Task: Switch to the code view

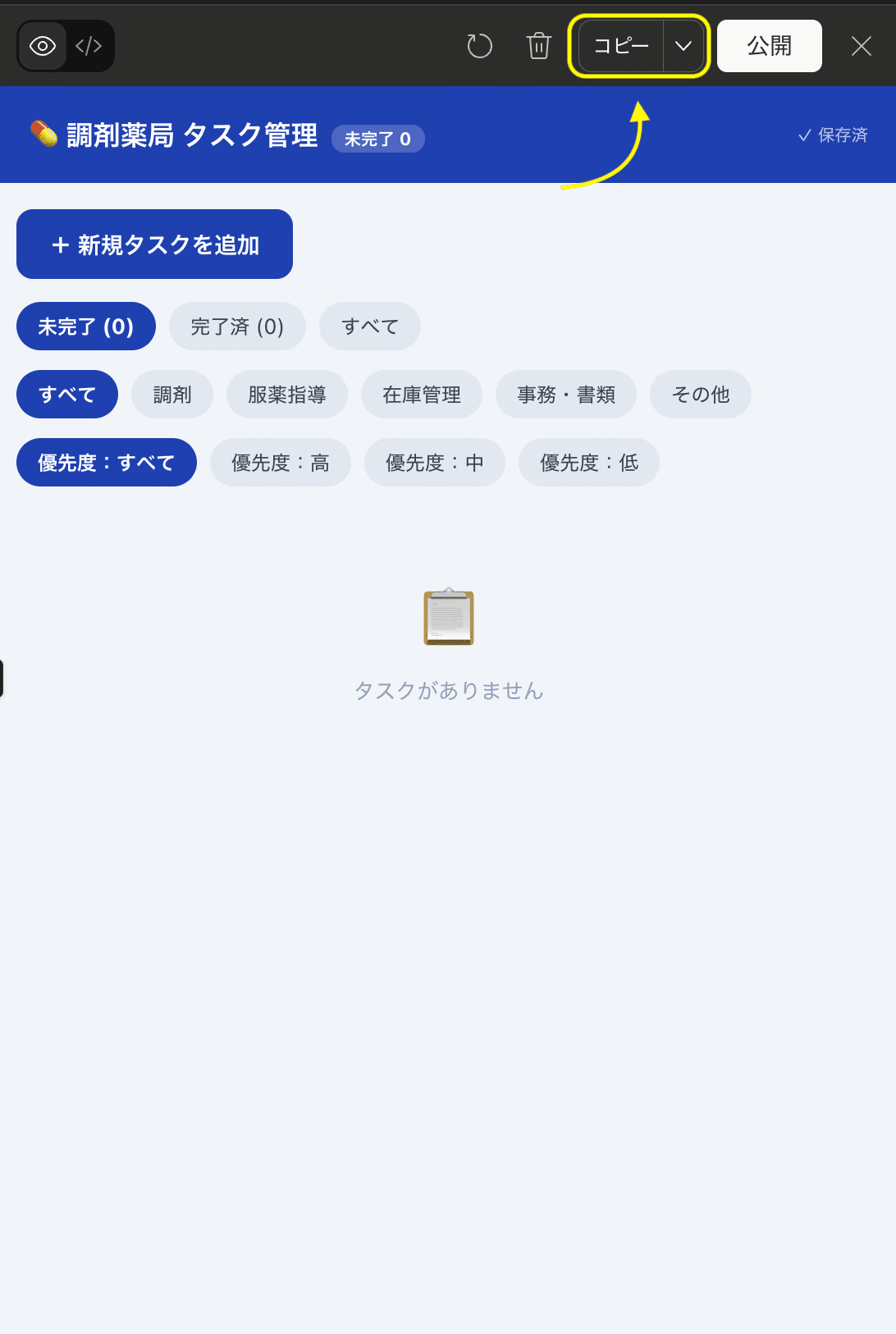Action: [x=89, y=46]
